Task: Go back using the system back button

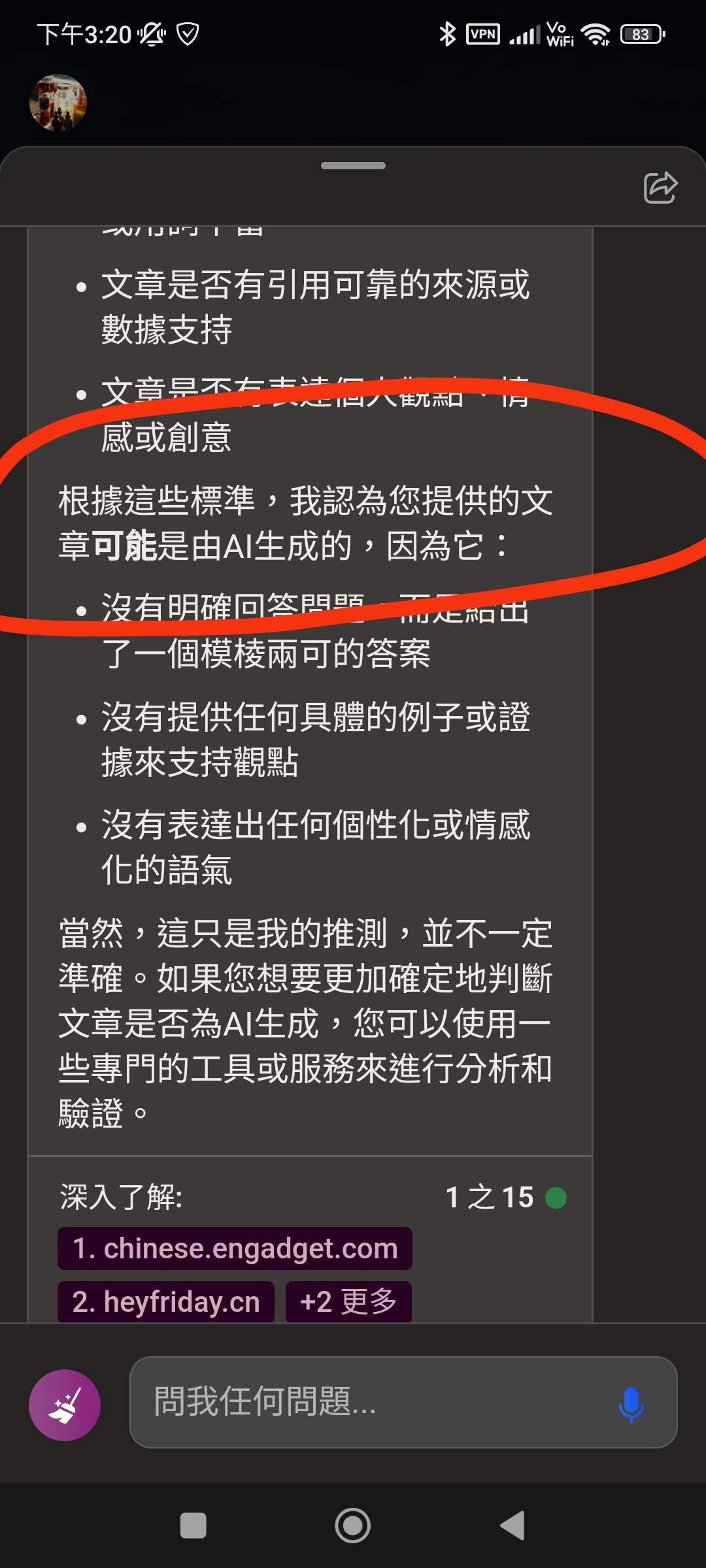Action: tap(513, 1526)
